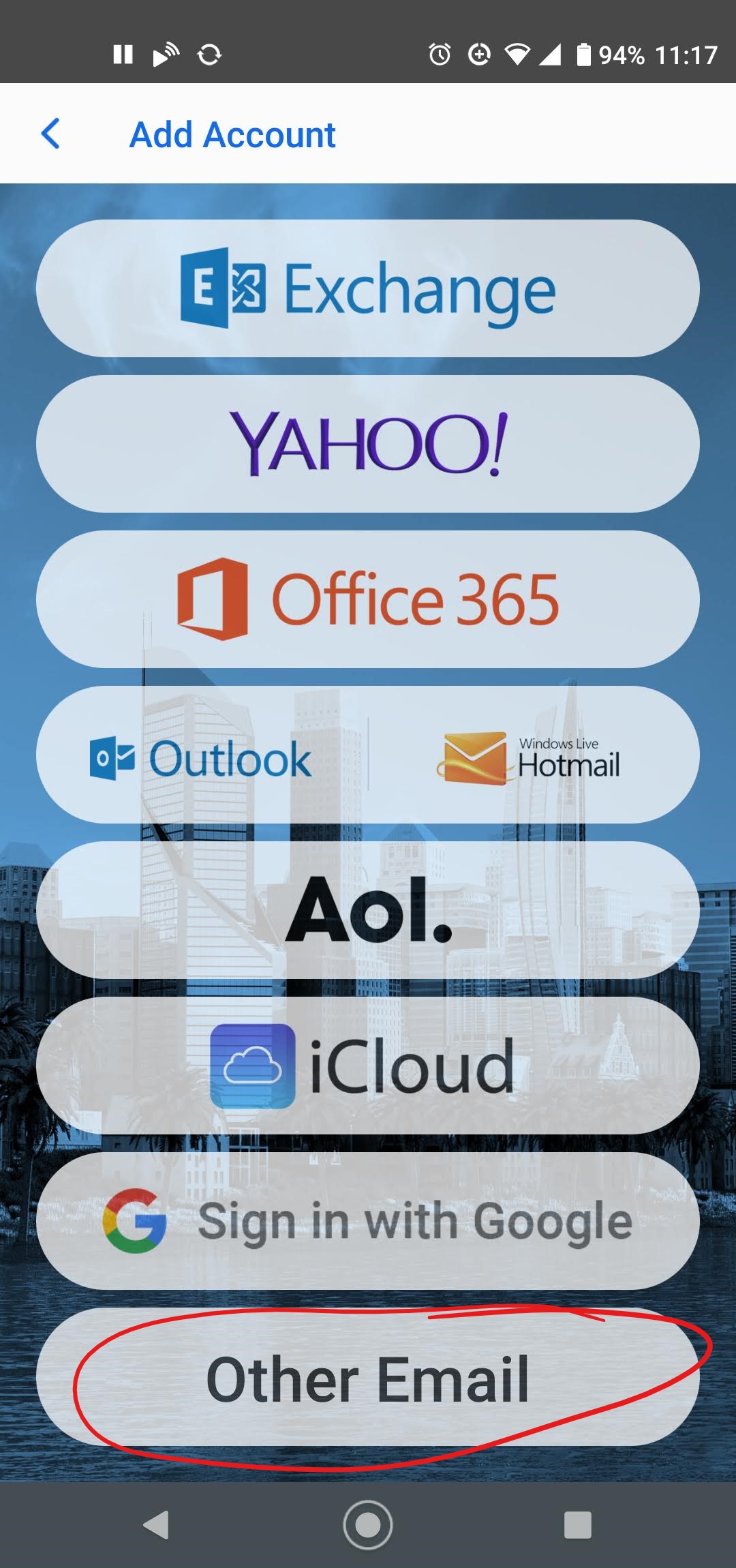Add a Yahoo! email account
Viewport: 736px width, 1568px height.
pos(368,443)
